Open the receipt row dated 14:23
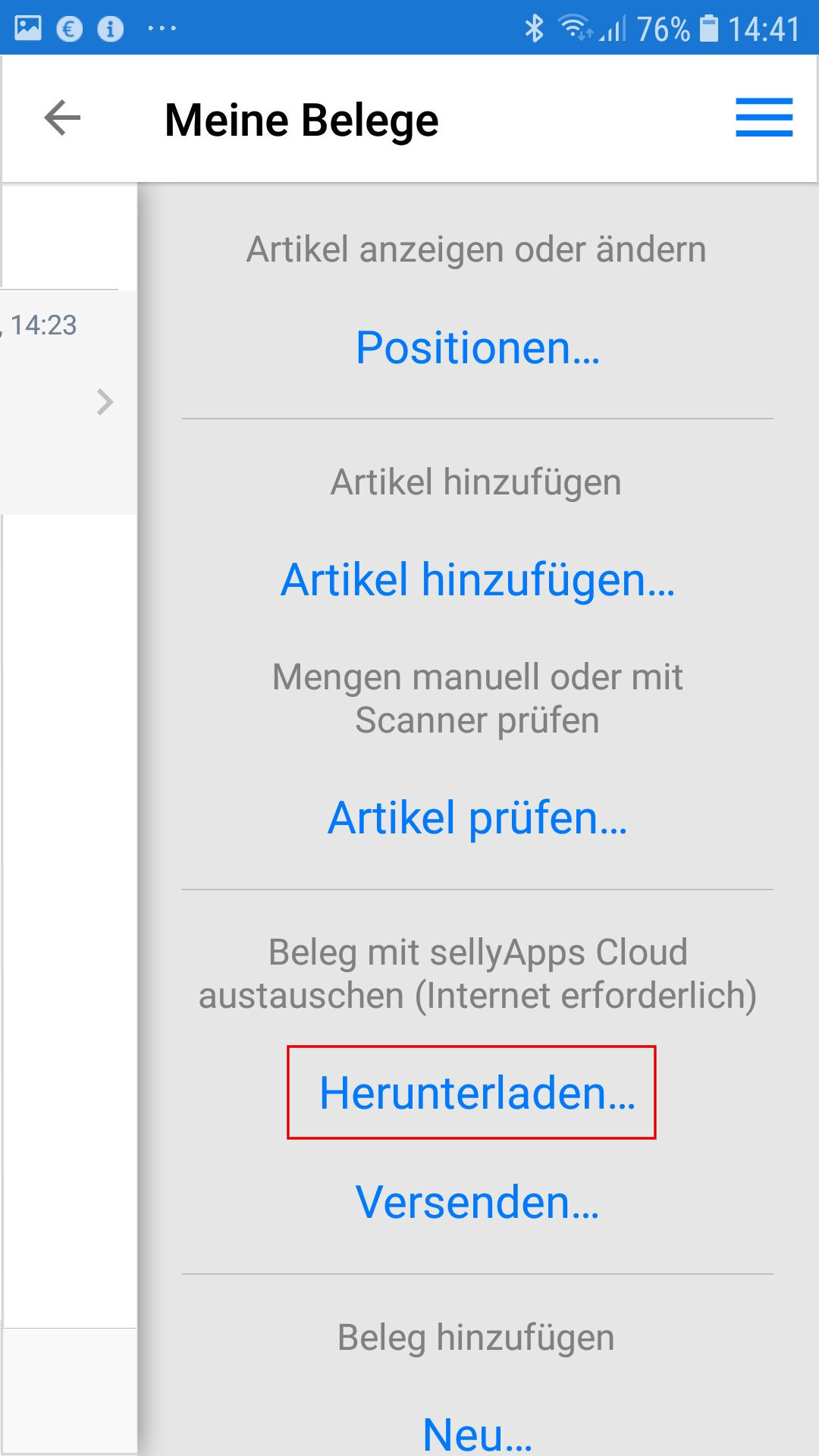819x1456 pixels. tap(68, 402)
